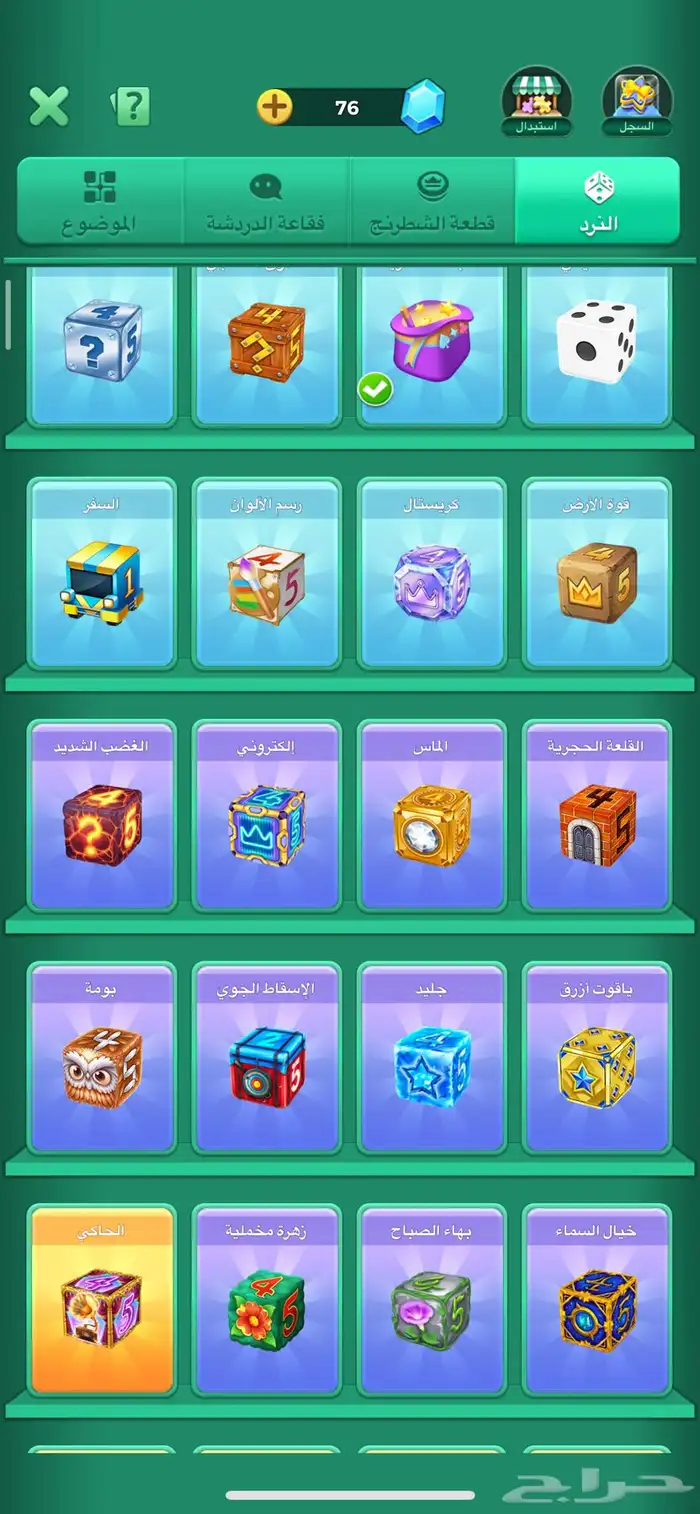
Task: Open the الحاكي gramophone dice card
Action: coord(101,1300)
